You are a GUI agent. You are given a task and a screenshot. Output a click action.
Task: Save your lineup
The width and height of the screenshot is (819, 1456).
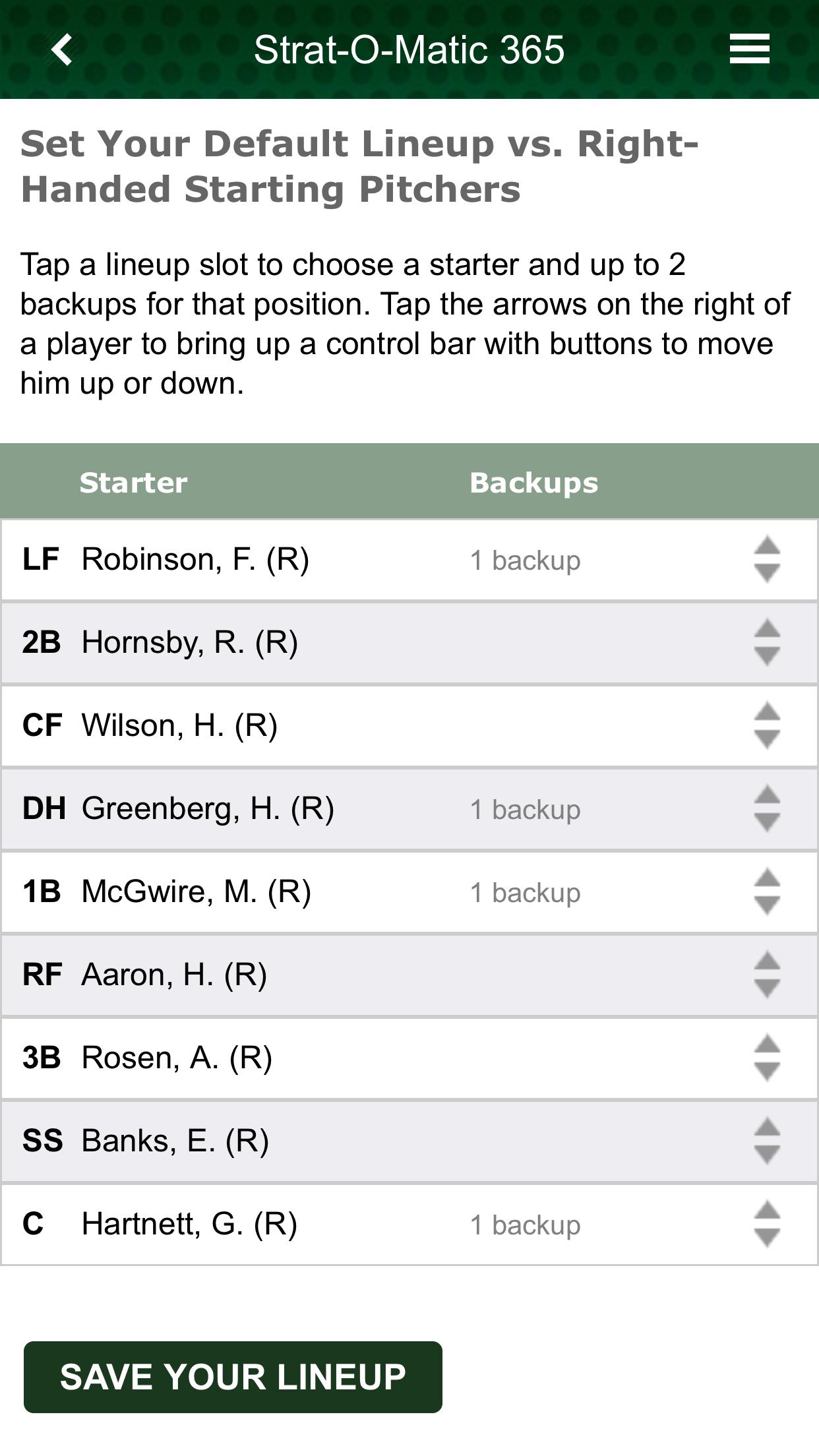233,1377
